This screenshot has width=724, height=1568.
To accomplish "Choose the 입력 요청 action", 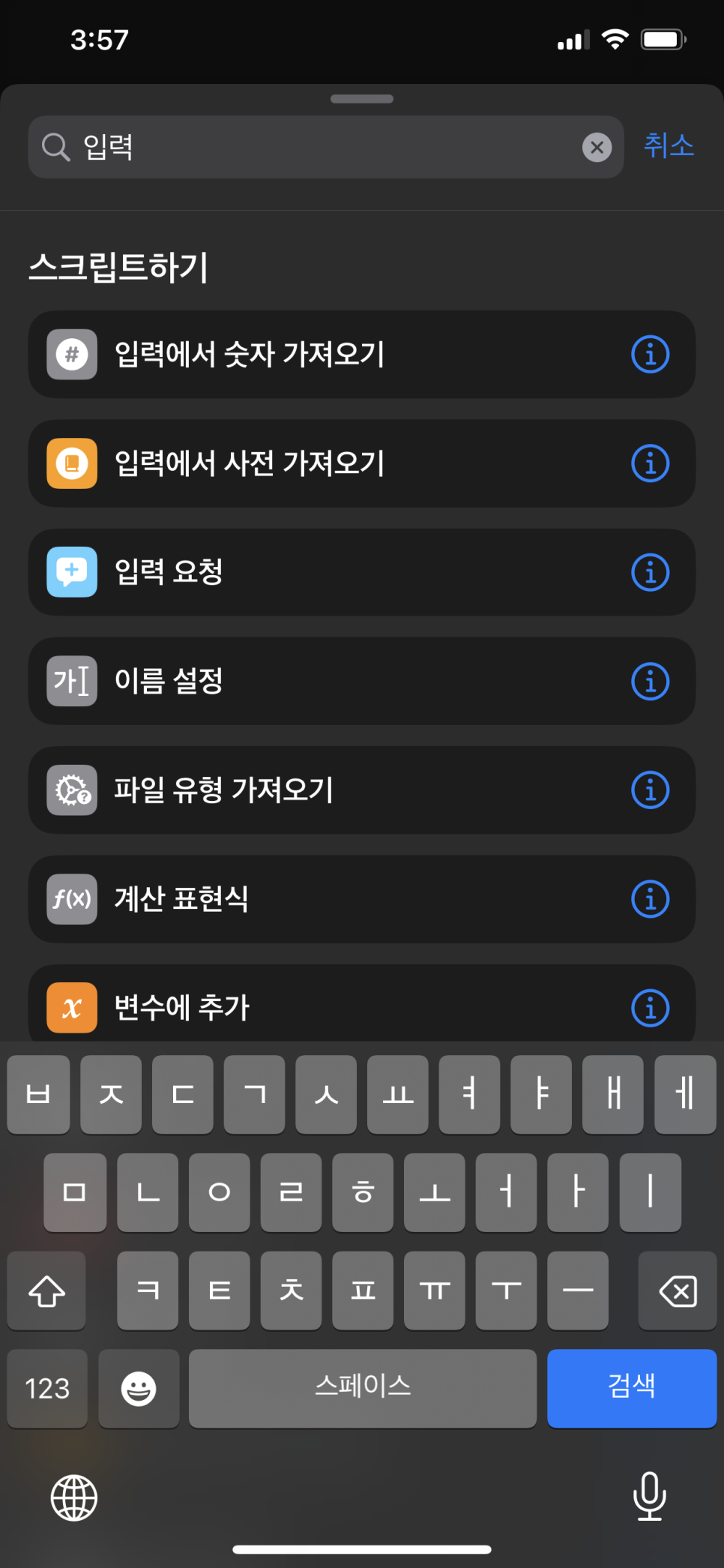I will point(362,572).
